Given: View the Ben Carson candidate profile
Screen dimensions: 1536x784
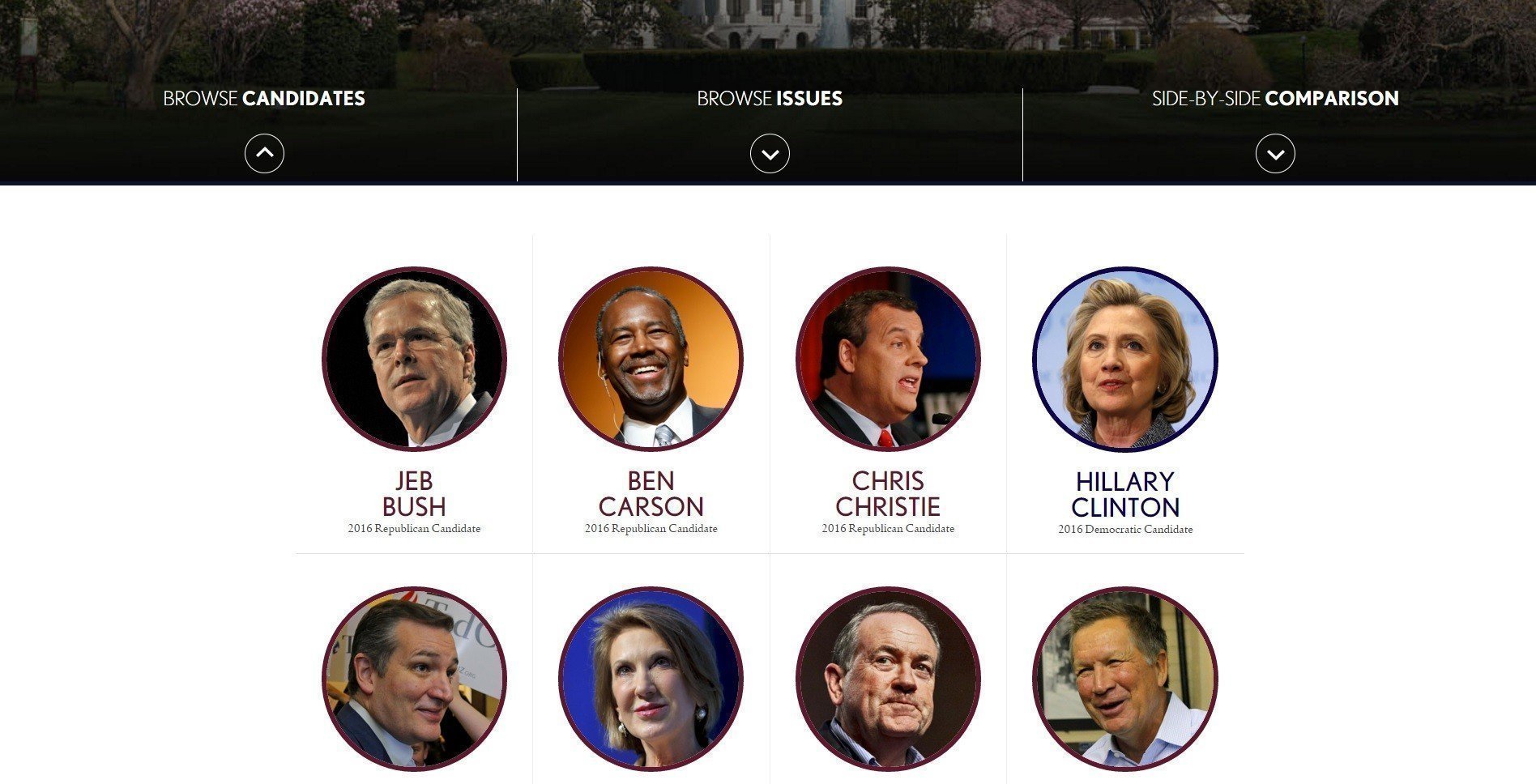Looking at the screenshot, I should click(x=651, y=359).
